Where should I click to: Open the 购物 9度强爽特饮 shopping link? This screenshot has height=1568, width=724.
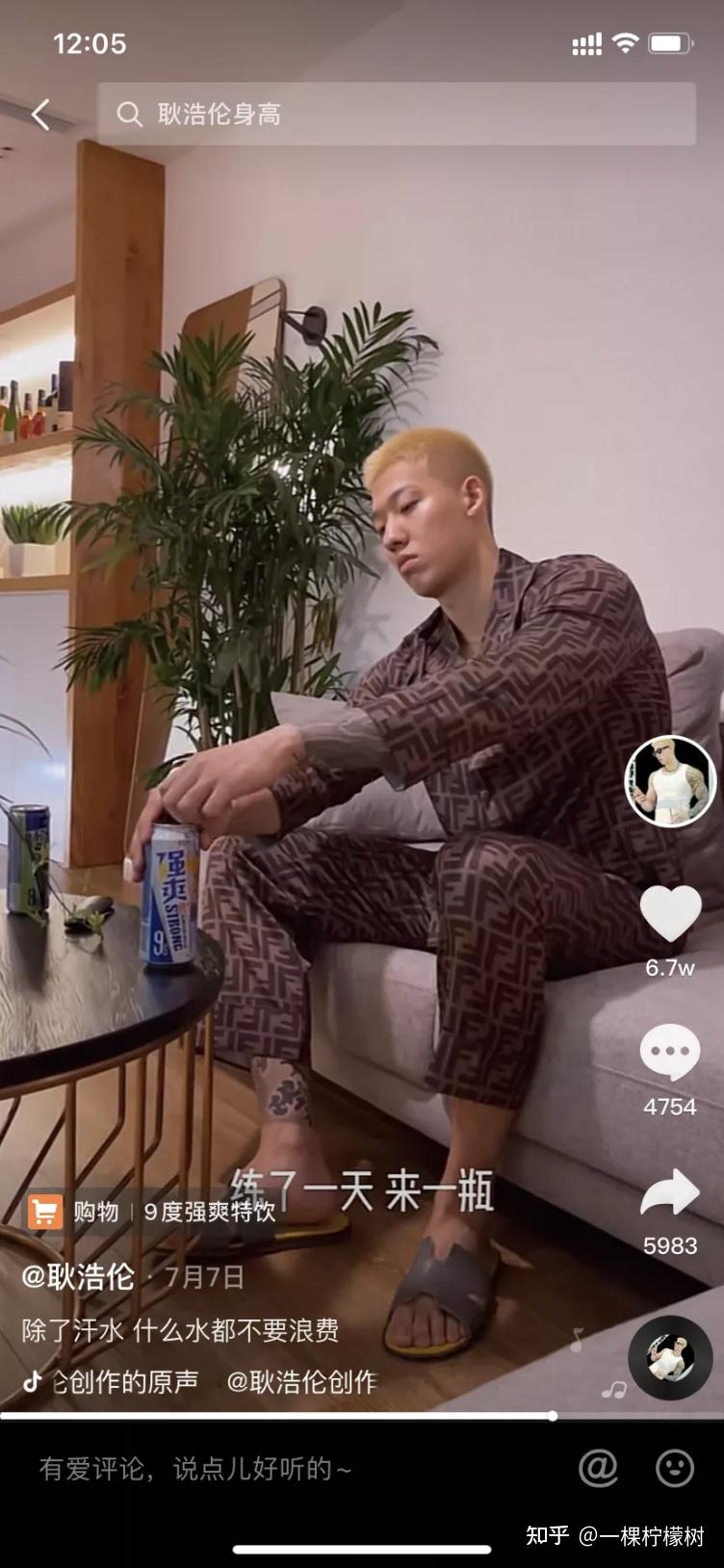tap(152, 1211)
